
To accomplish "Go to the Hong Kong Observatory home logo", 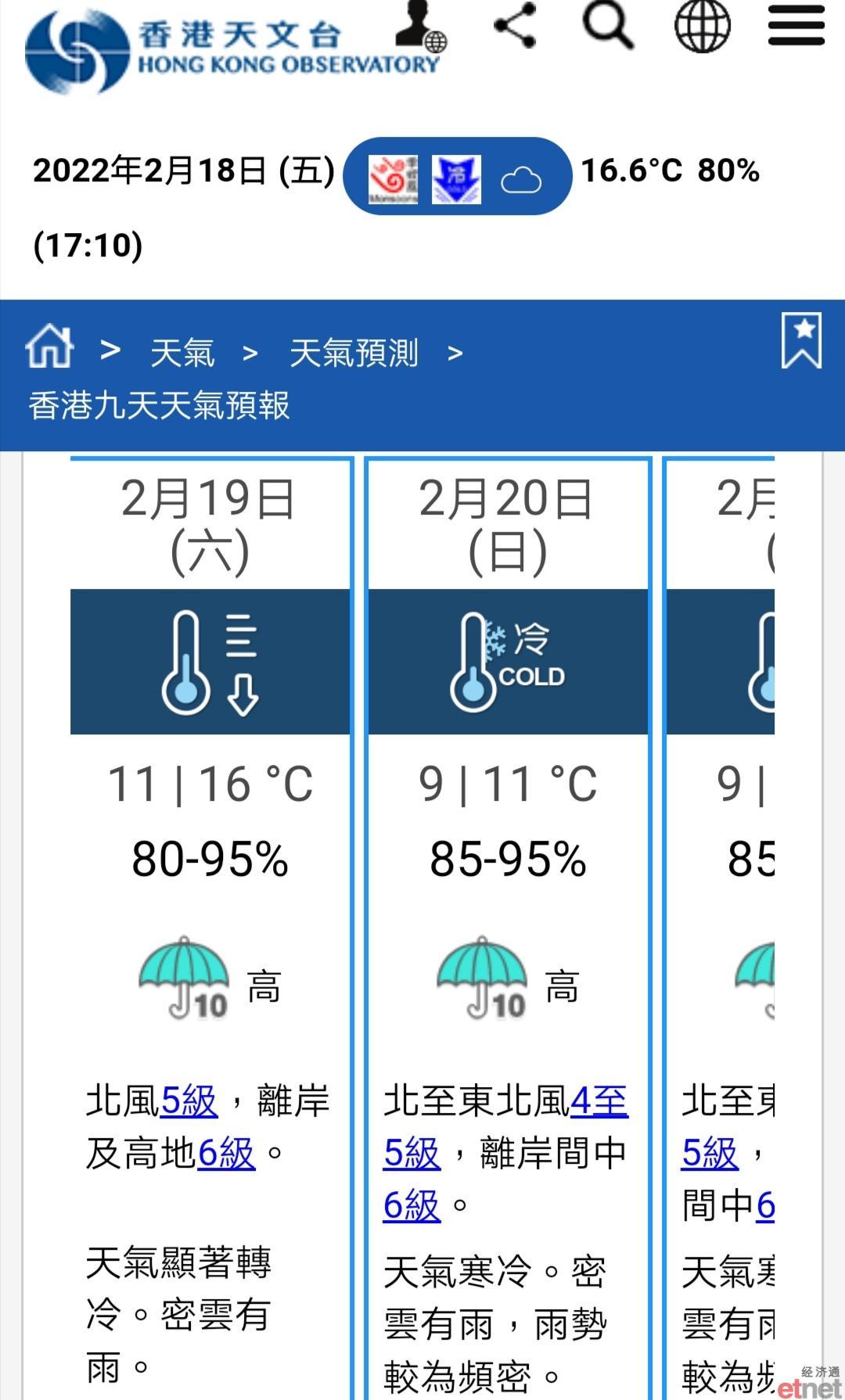I will [x=232, y=52].
